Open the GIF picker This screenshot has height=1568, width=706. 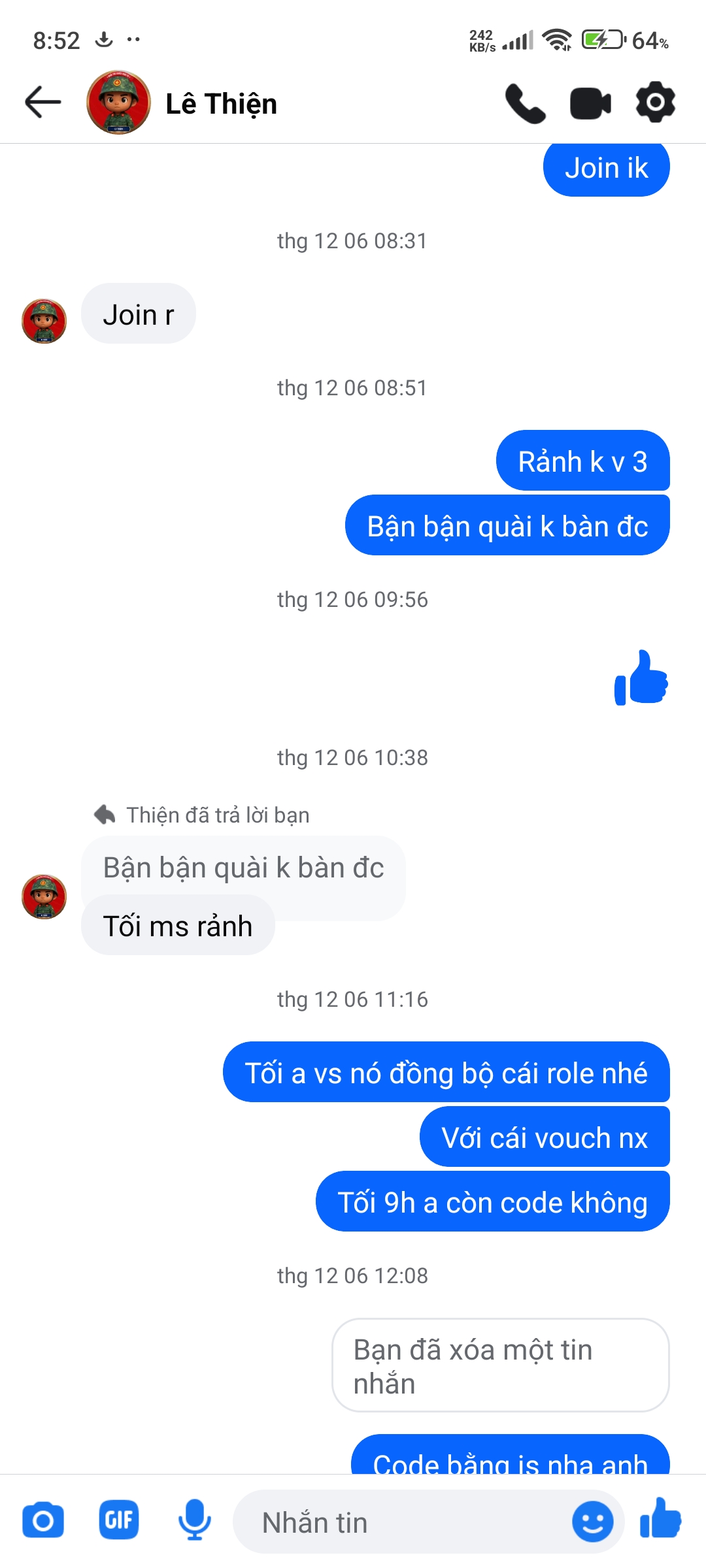coord(119,1521)
